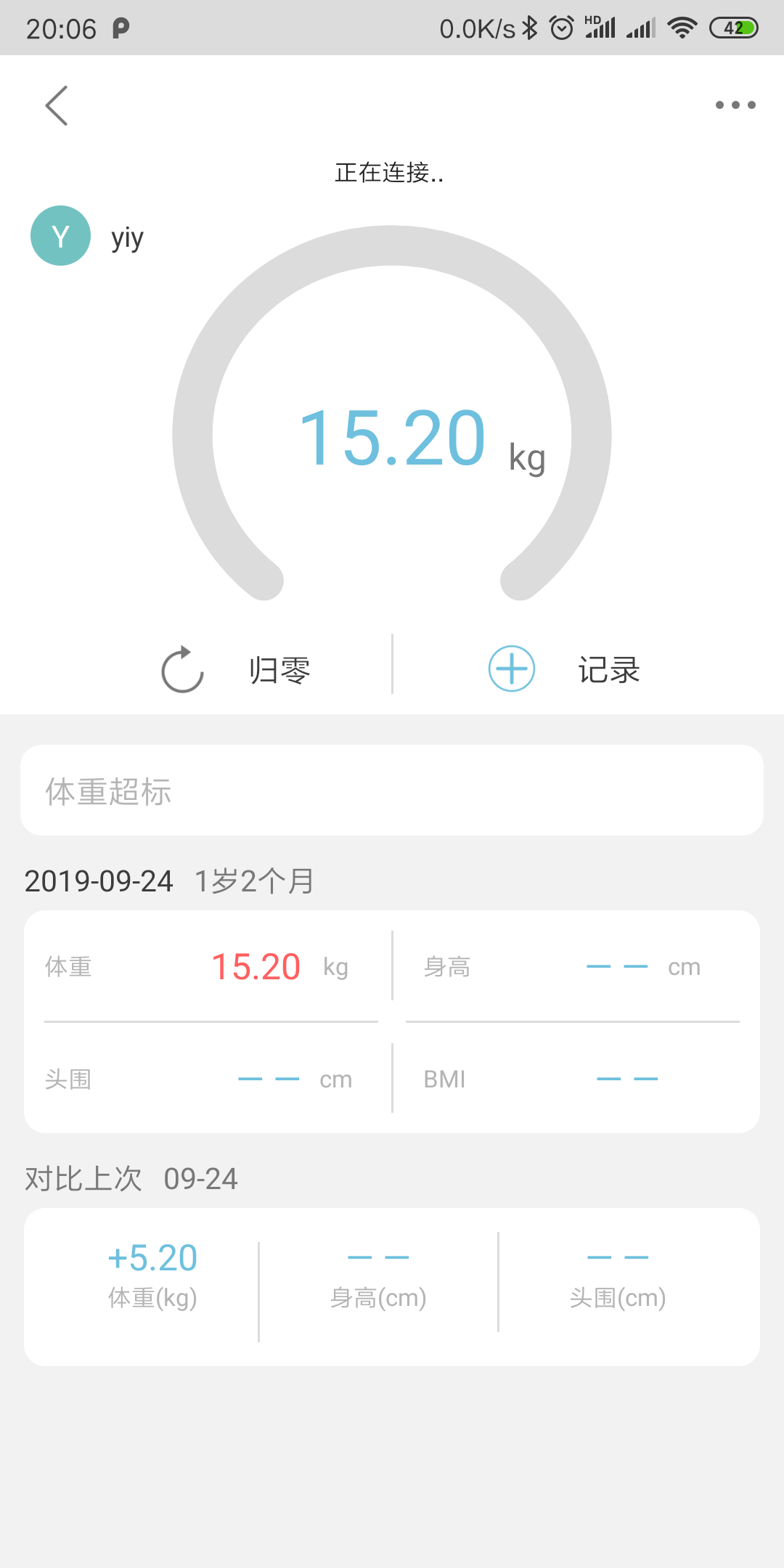Viewport: 784px width, 1568px height.
Task: Tap the 15.20 kg weight value in red
Action: pos(257,965)
